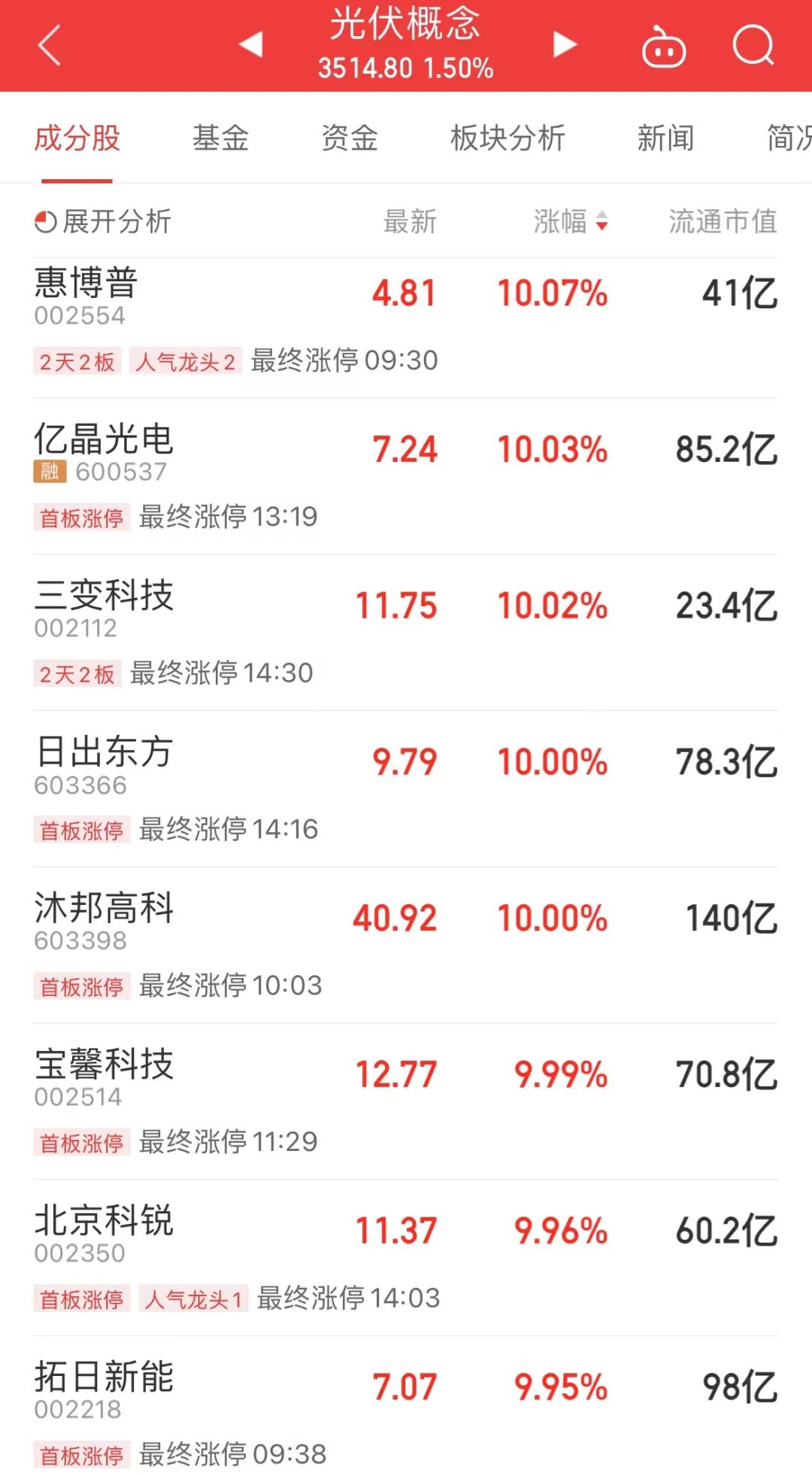The image size is (812, 1476).
Task: View details for 三变科技 002112
Action: pos(104,606)
